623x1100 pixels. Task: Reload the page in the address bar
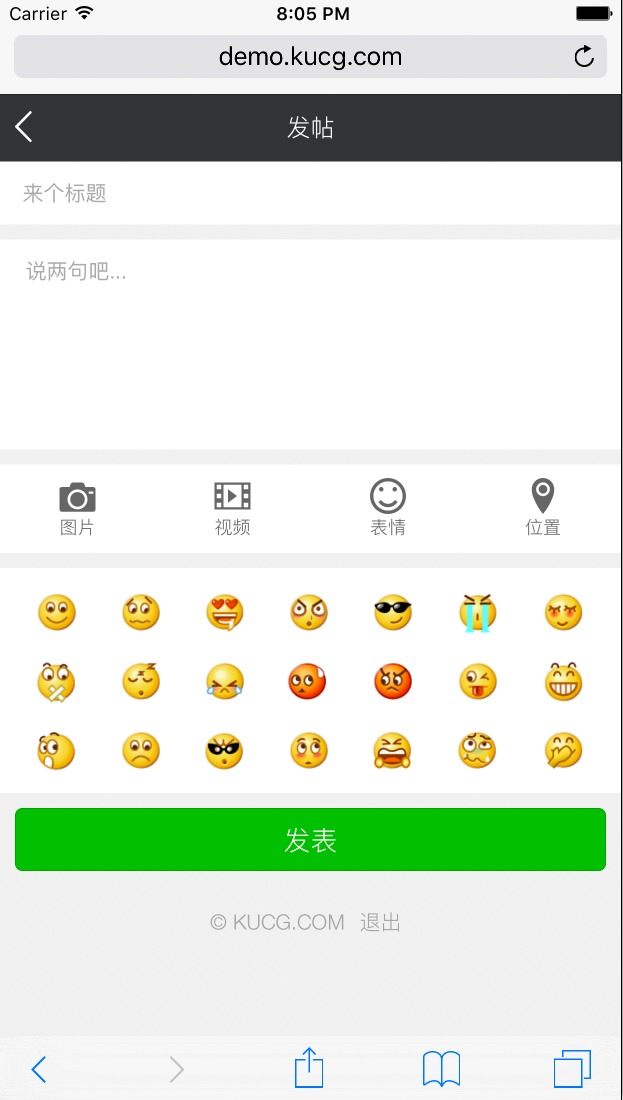coord(584,57)
